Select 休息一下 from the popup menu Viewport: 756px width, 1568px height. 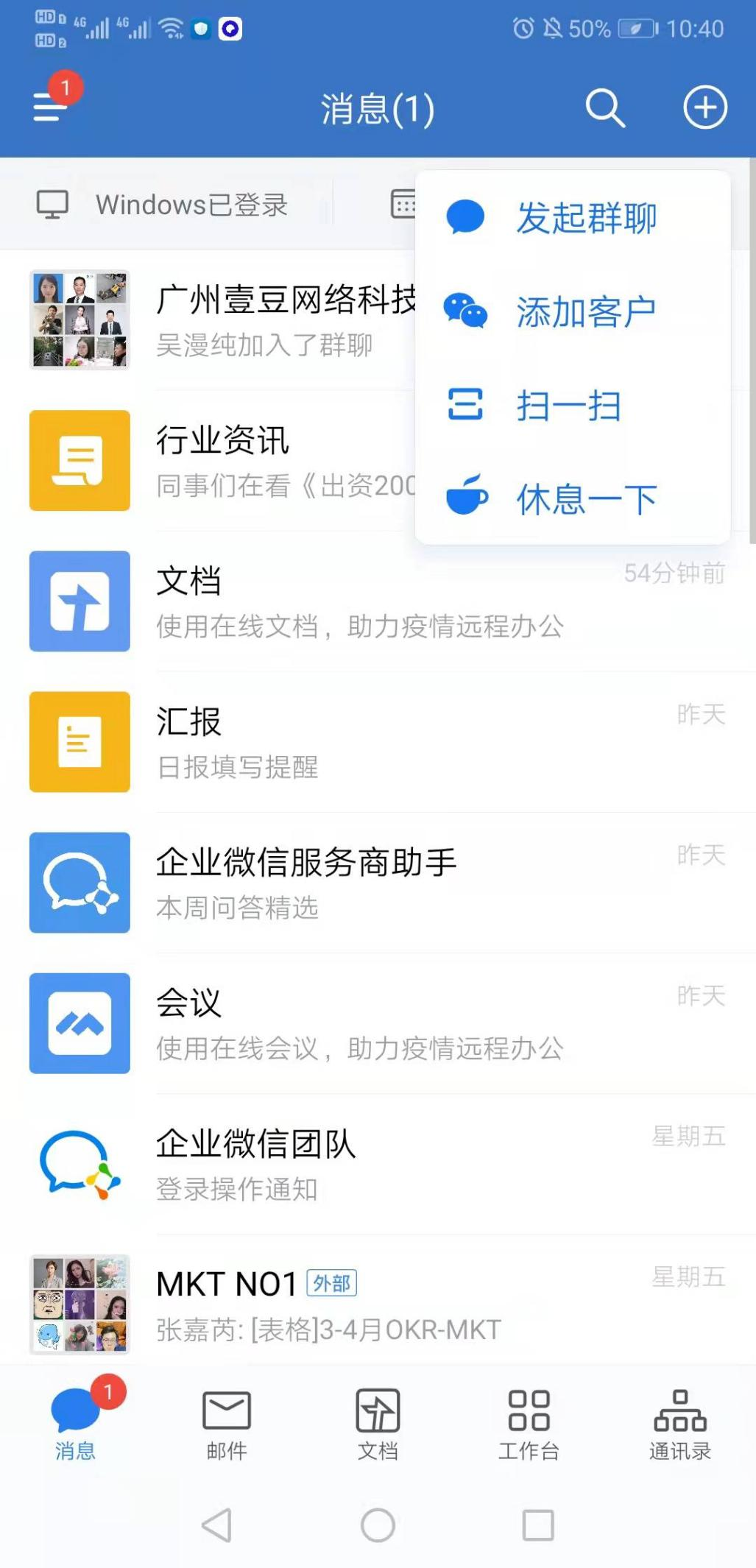coord(572,499)
